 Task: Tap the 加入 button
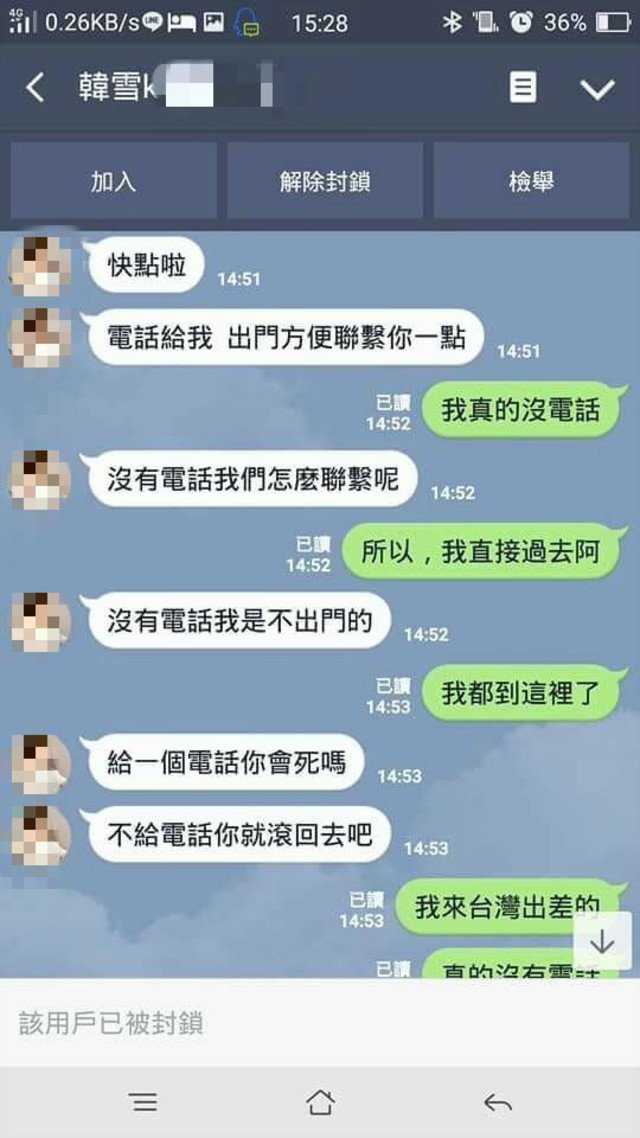tap(113, 181)
